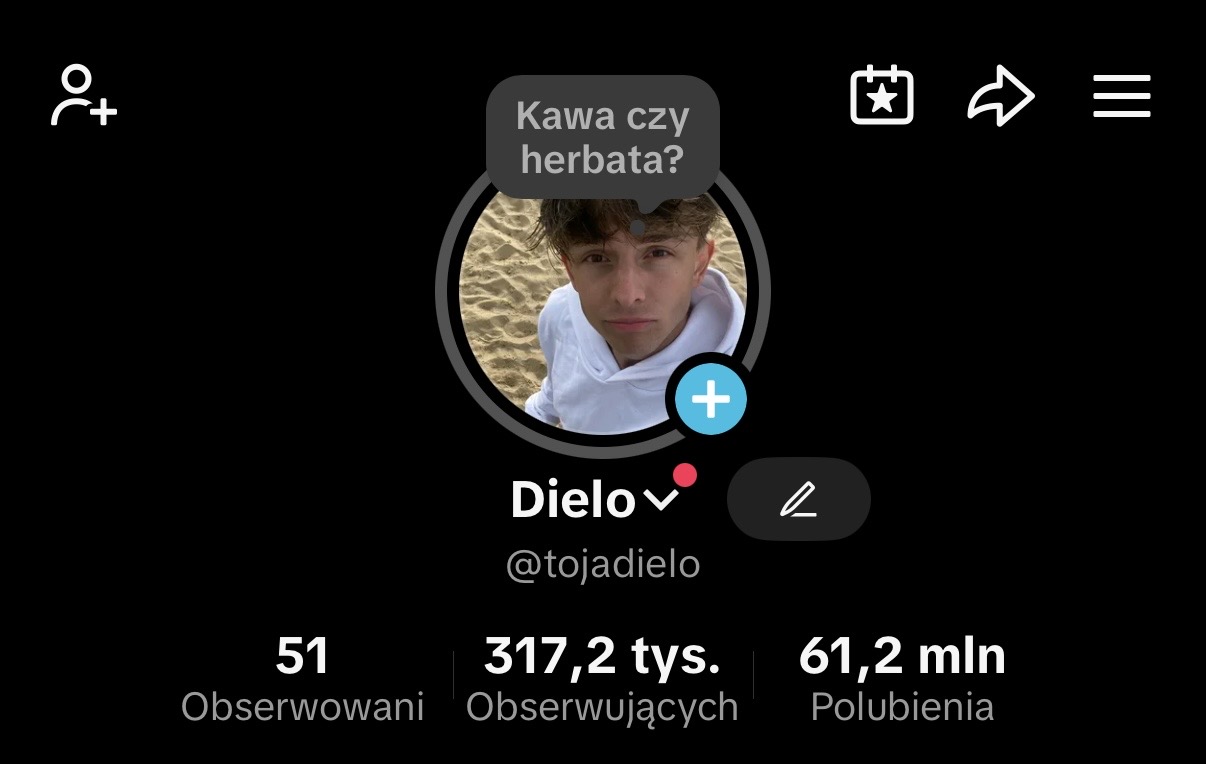Open the hamburger menu
Screen dimensions: 1206x764
[x=1121, y=97]
